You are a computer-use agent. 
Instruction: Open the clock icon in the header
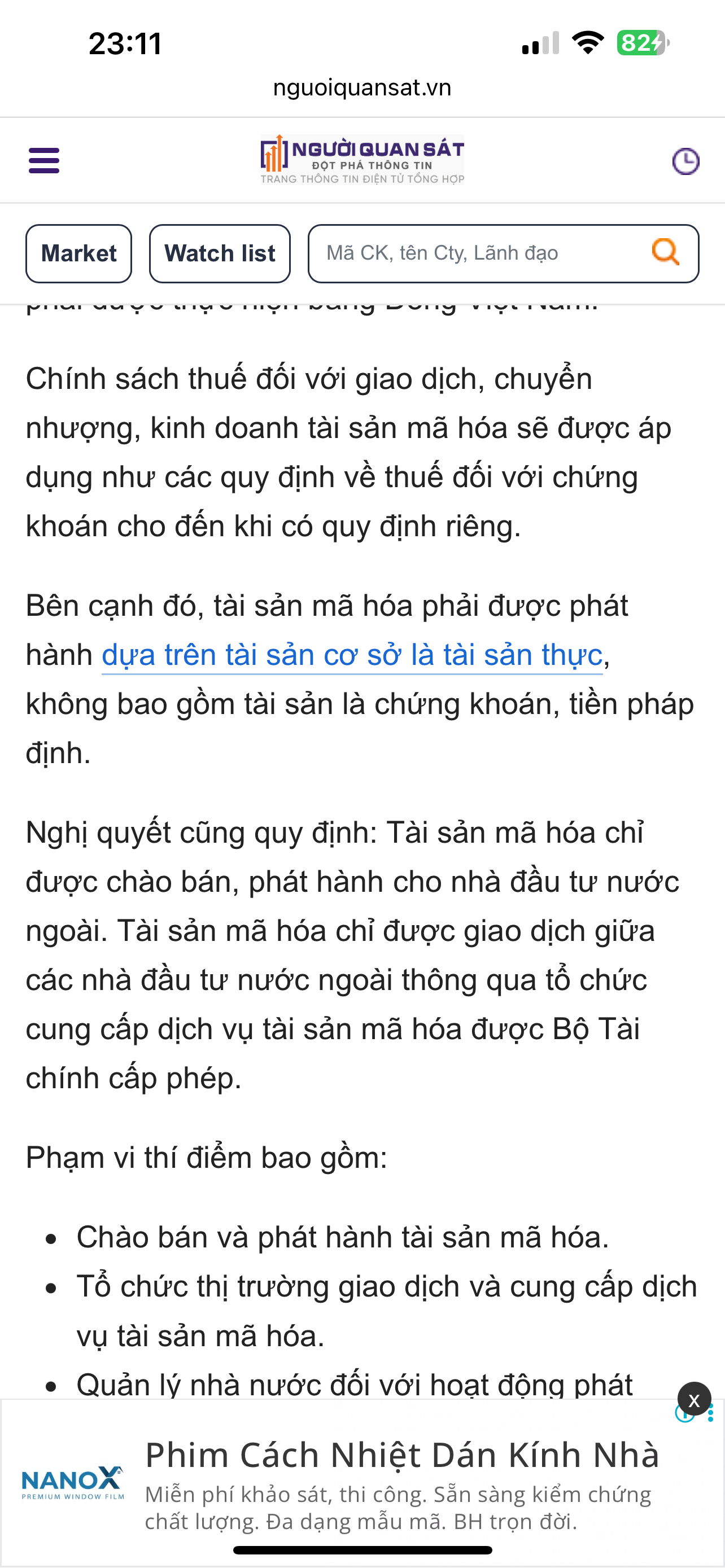point(685,161)
